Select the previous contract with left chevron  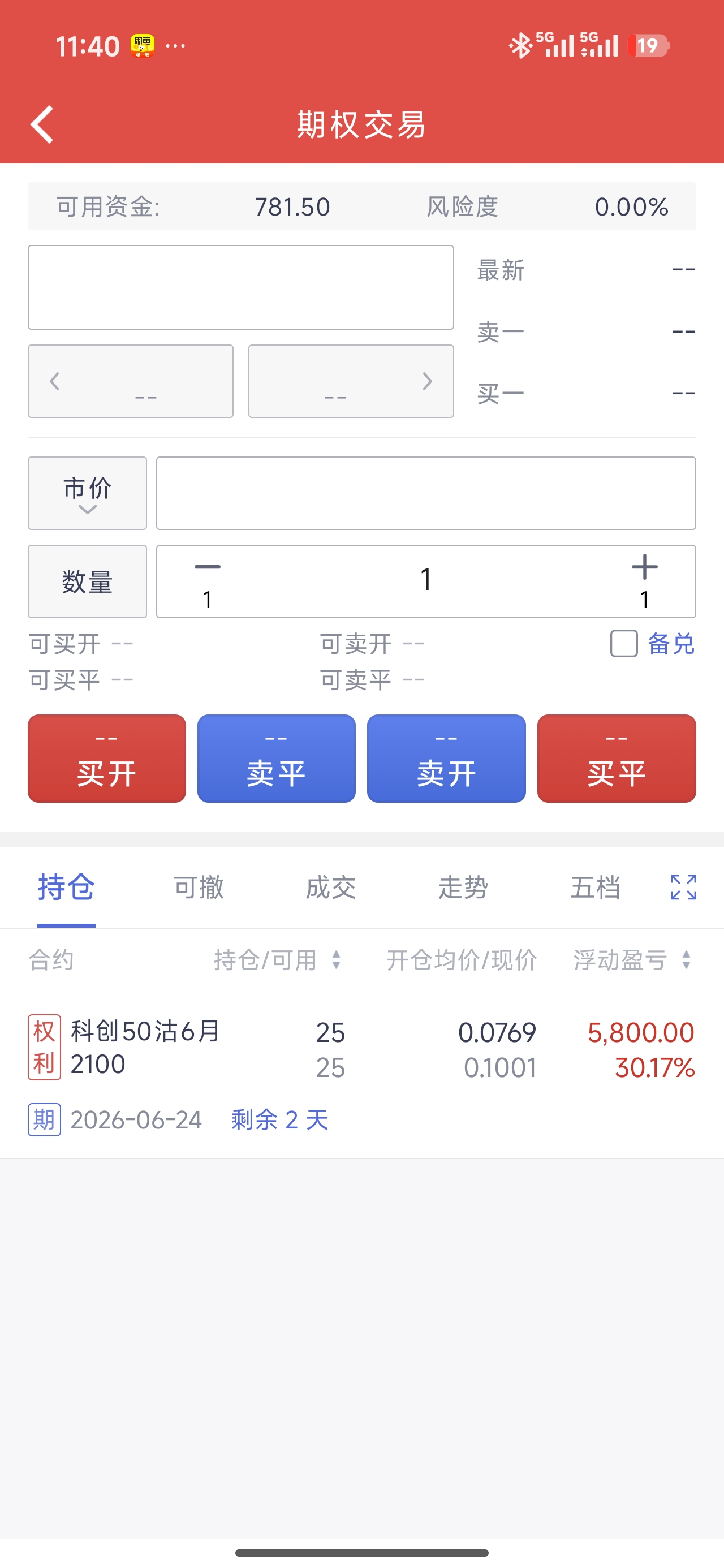(x=130, y=381)
